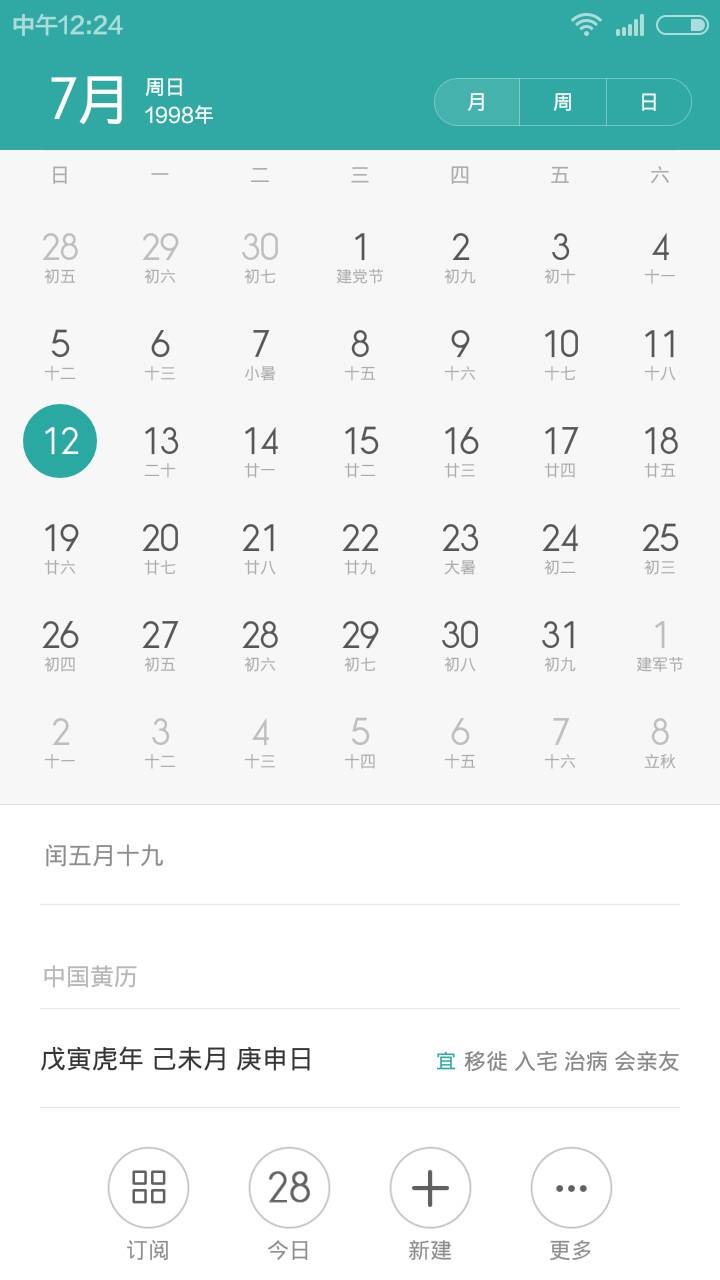The height and width of the screenshot is (1280, 720).
Task: Select July 1 建党节
Action: pyautogui.click(x=360, y=257)
